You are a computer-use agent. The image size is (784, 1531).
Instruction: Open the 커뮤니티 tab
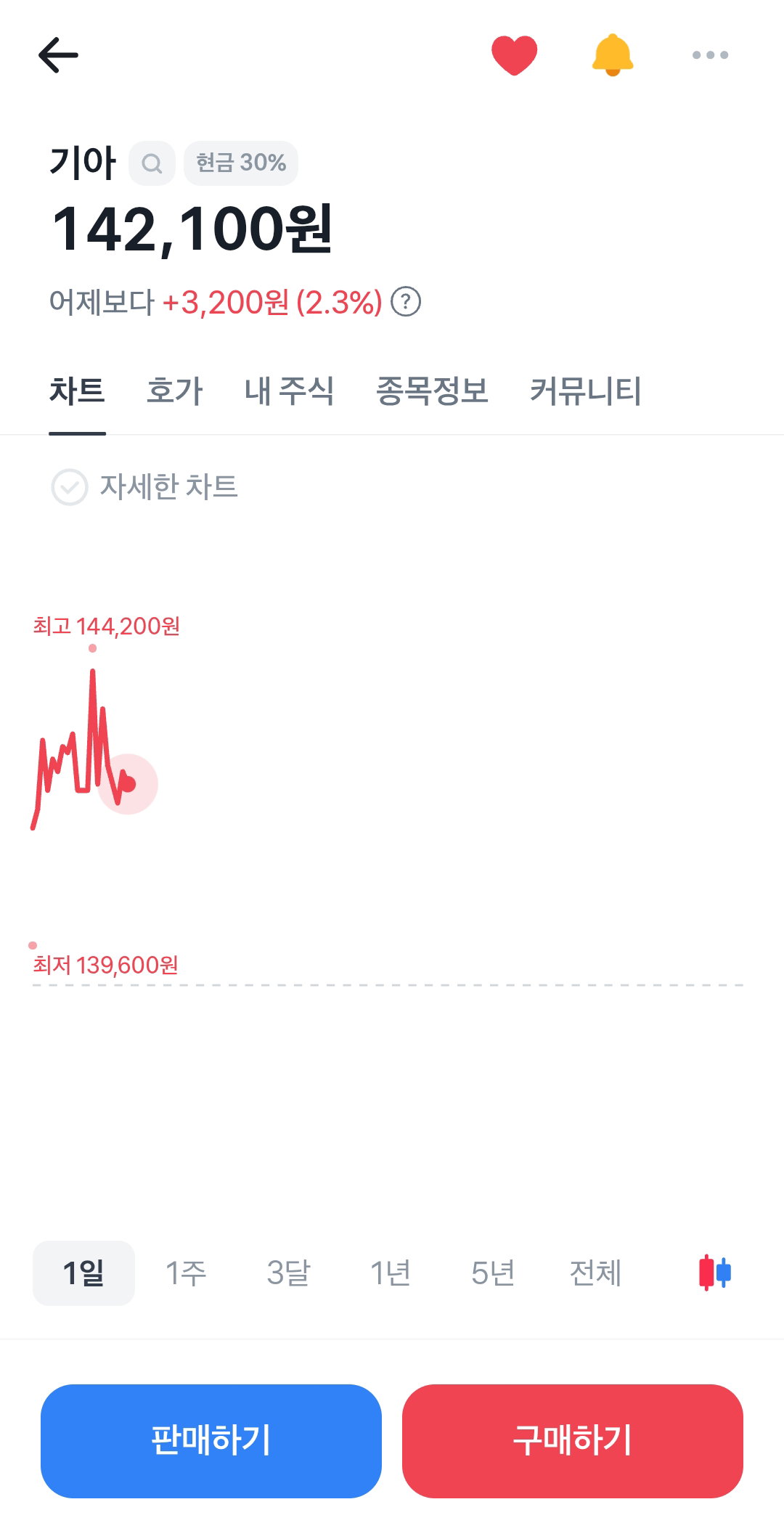click(585, 391)
